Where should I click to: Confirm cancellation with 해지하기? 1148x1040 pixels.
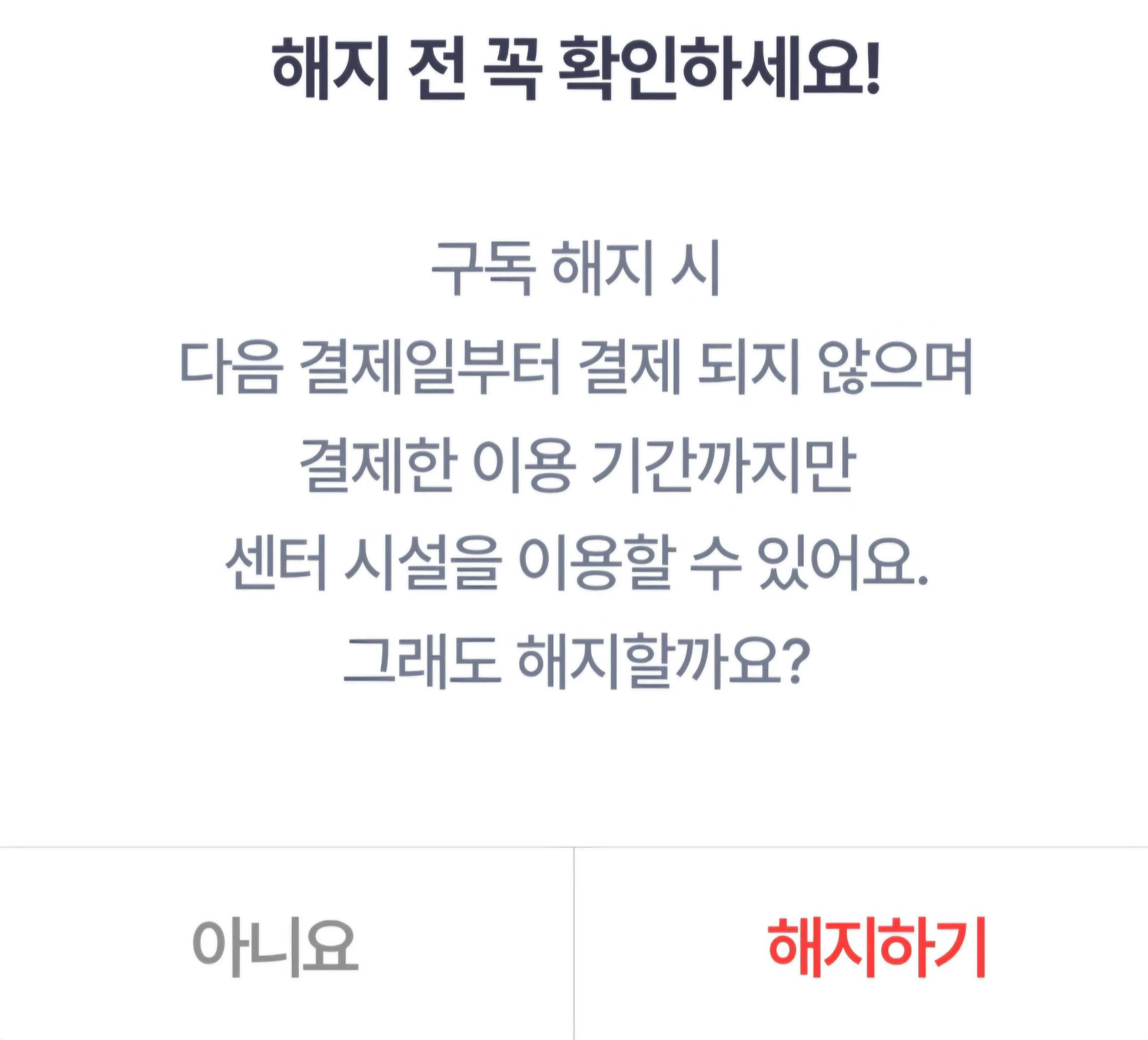pyautogui.click(x=876, y=947)
